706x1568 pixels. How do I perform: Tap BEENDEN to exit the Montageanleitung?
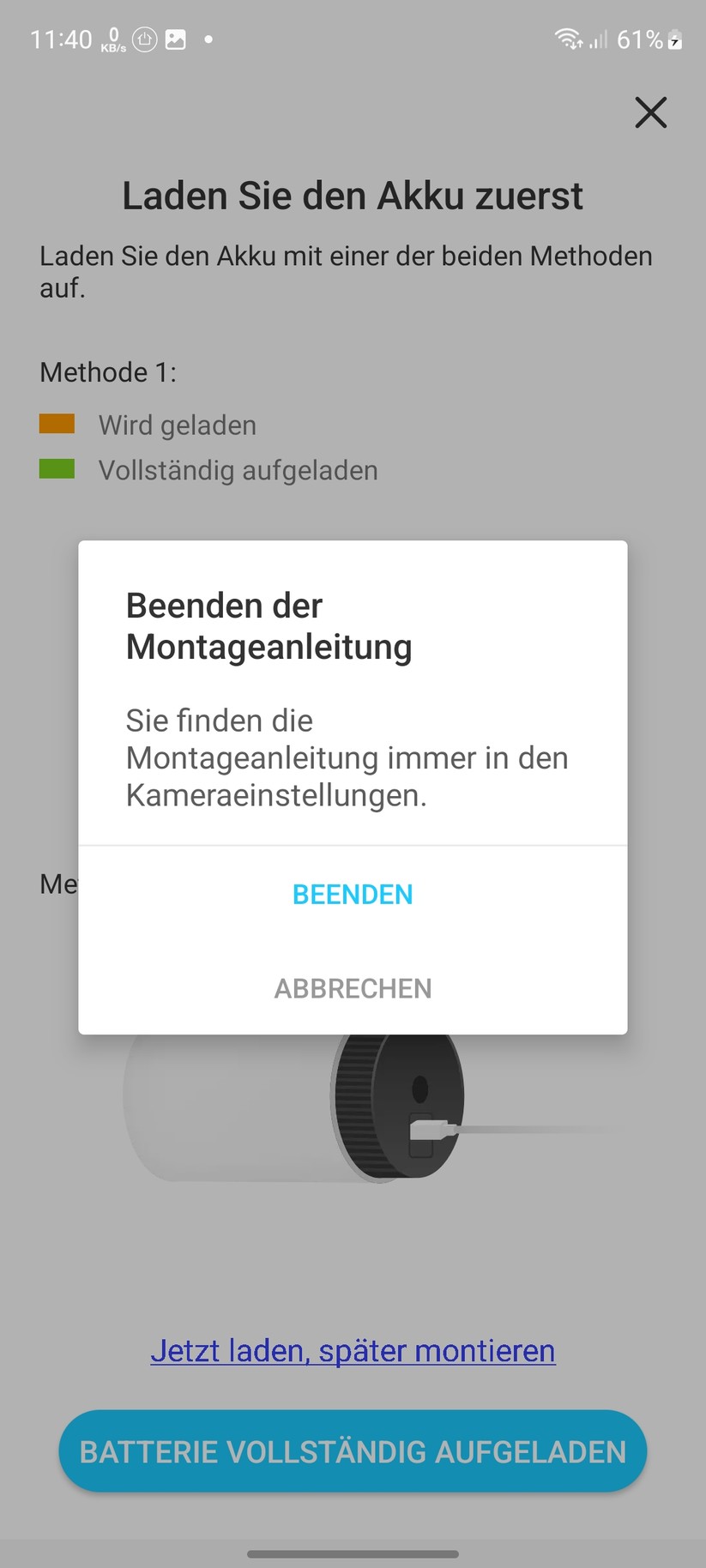353,894
